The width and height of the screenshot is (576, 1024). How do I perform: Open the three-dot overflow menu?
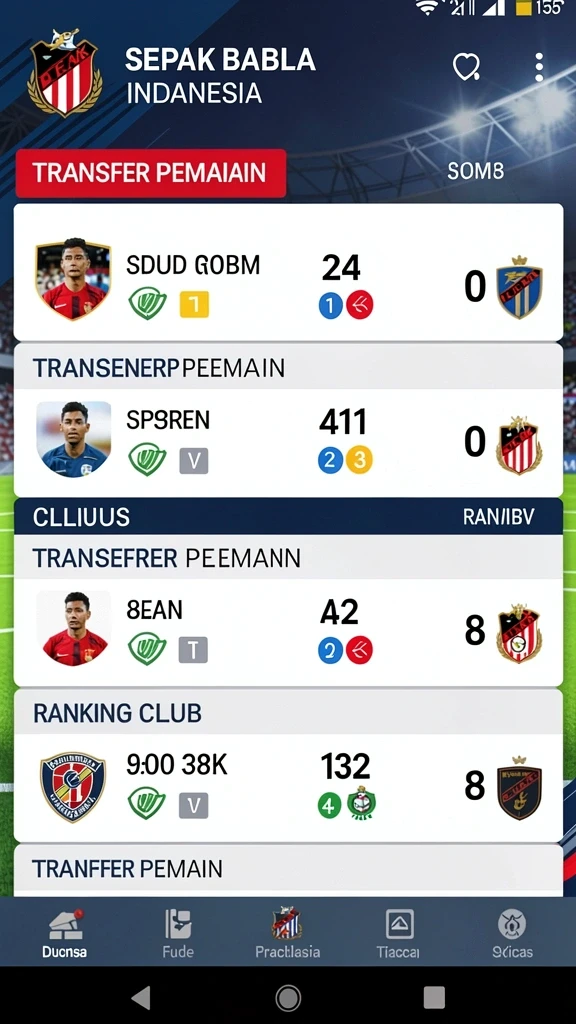tap(539, 67)
